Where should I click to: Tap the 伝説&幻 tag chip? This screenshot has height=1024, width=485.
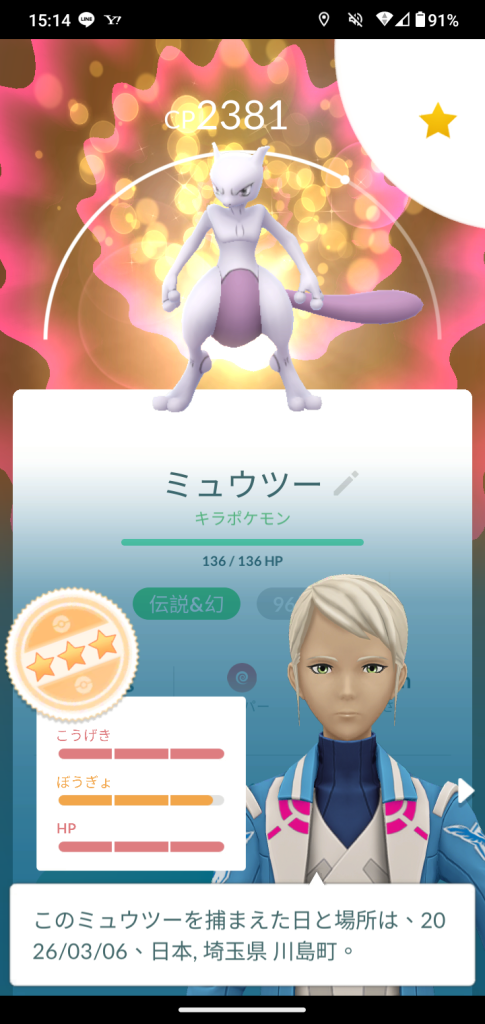pyautogui.click(x=187, y=605)
